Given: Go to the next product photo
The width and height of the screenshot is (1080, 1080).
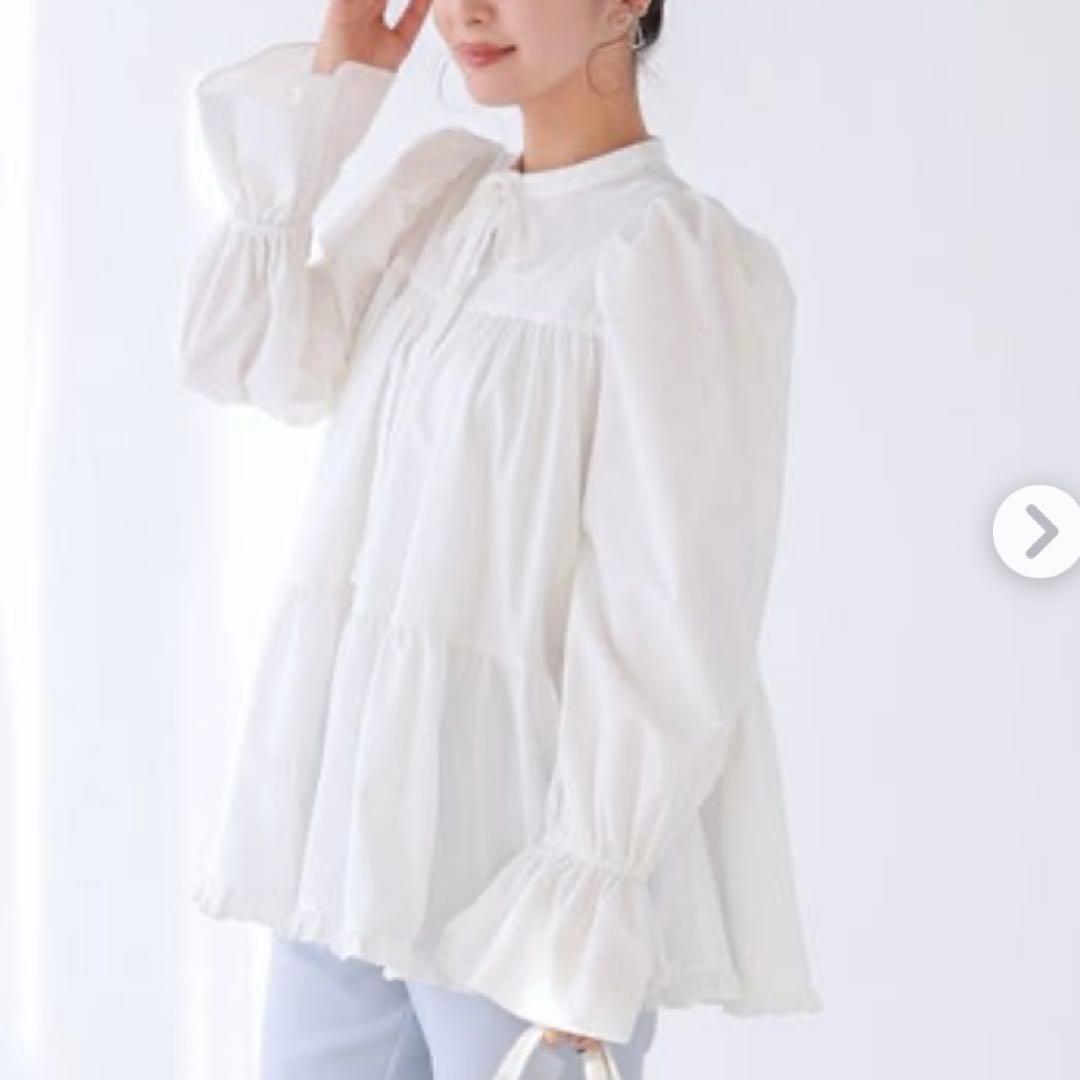Looking at the screenshot, I should pyautogui.click(x=1039, y=531).
